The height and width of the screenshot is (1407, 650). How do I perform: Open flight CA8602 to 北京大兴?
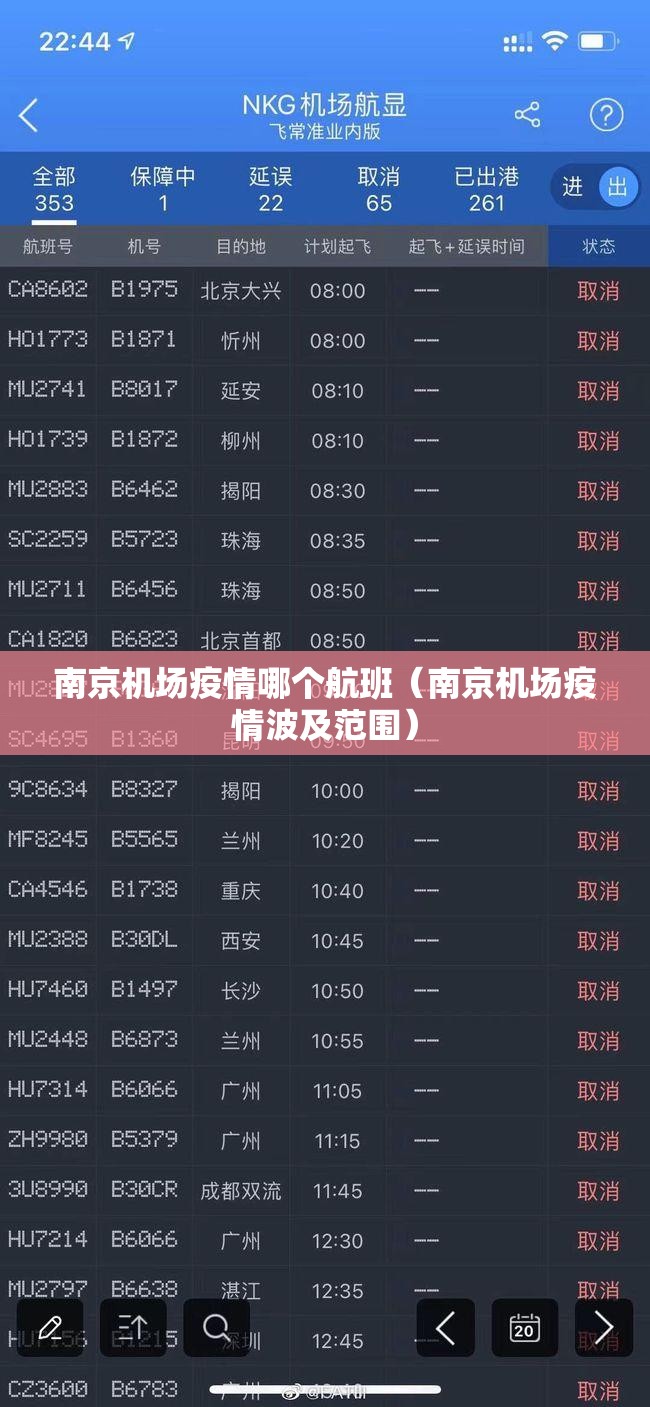(240, 291)
